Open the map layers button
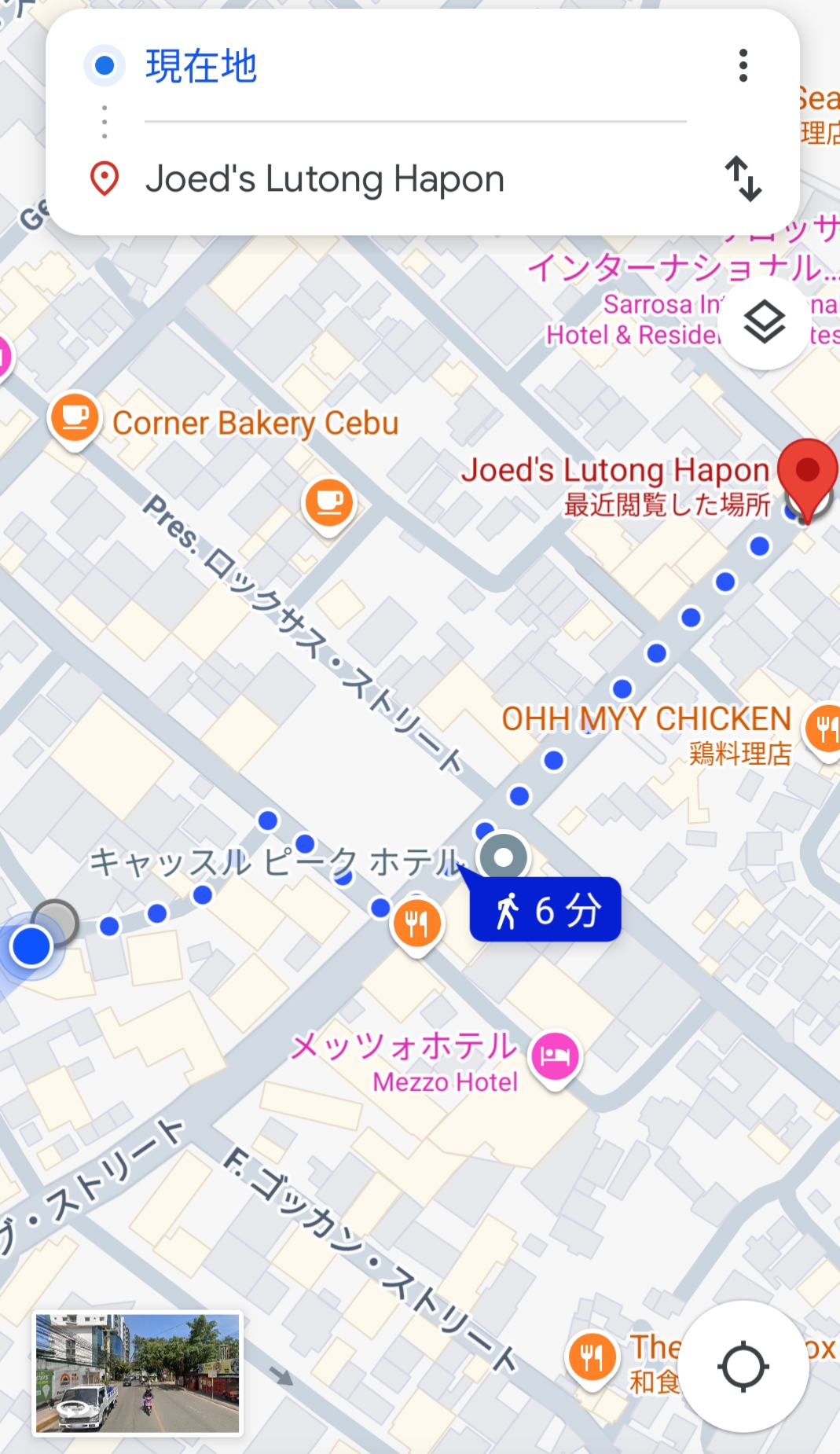 coord(764,322)
